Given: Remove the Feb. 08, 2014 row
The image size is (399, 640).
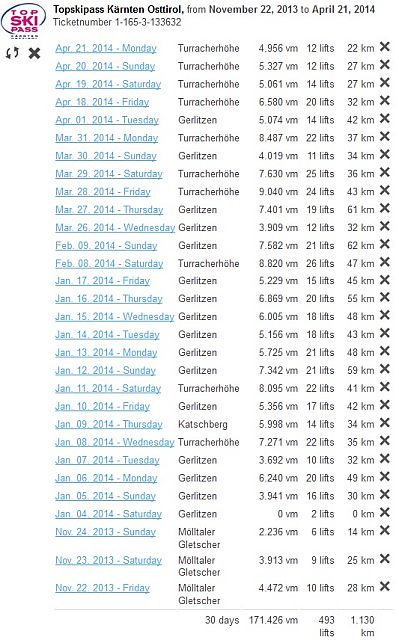Looking at the screenshot, I should point(385,262).
